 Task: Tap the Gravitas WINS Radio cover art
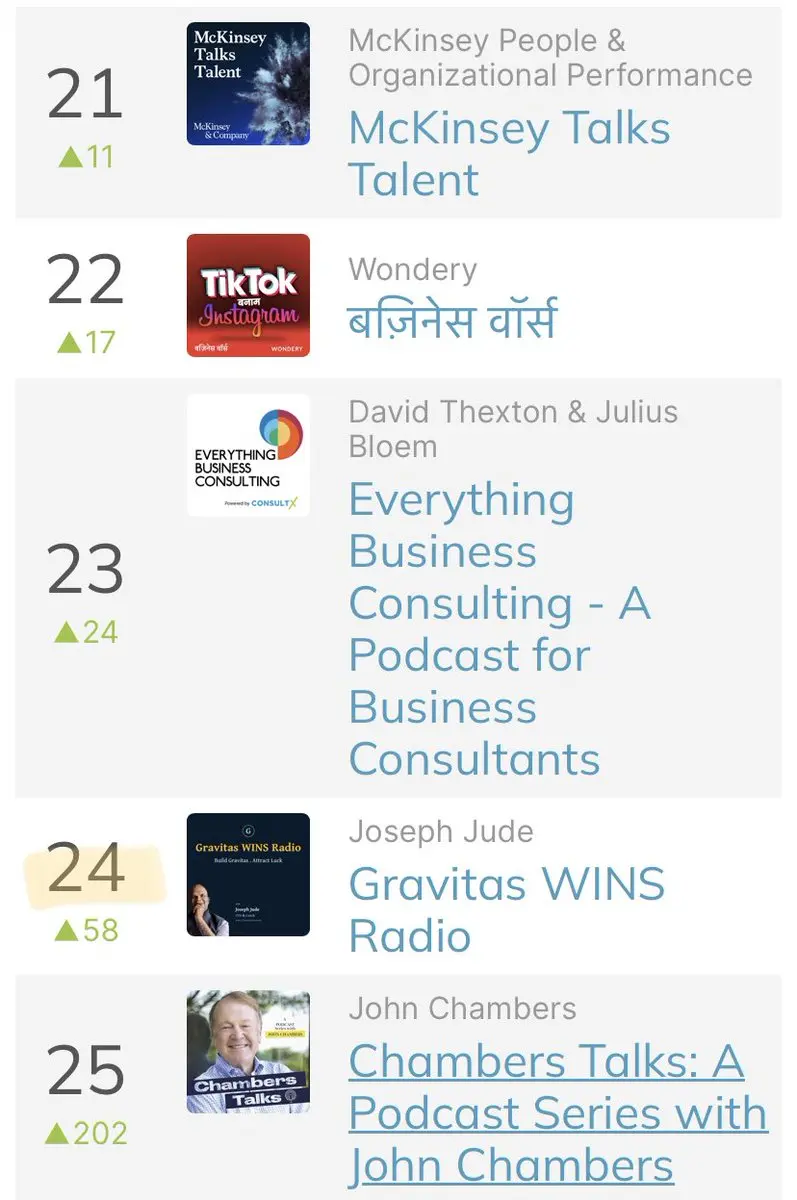[248, 875]
